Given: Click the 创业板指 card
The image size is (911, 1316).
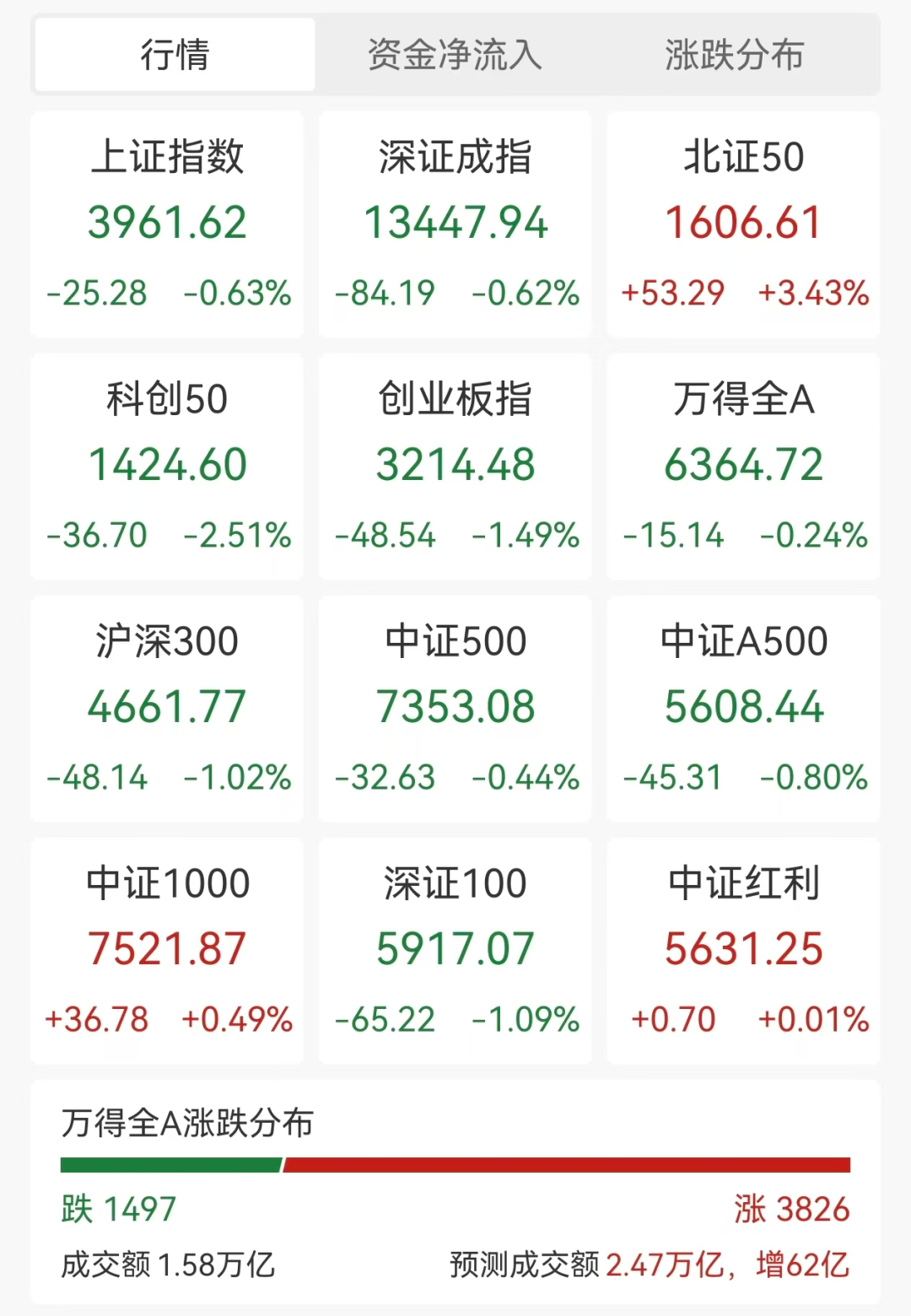Looking at the screenshot, I should click(x=455, y=464).
